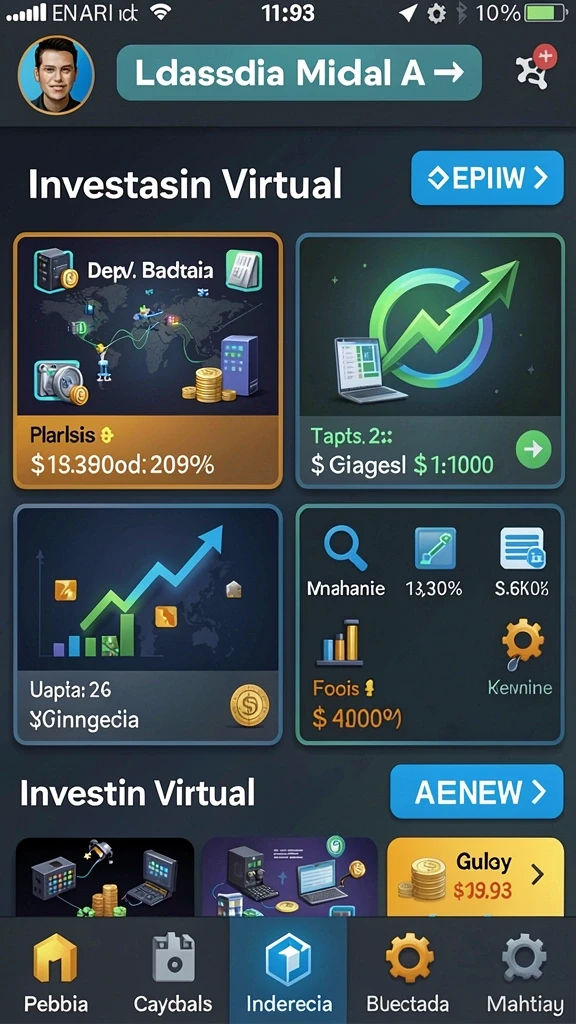Switch to the Pebbia tab

[x=56, y=972]
